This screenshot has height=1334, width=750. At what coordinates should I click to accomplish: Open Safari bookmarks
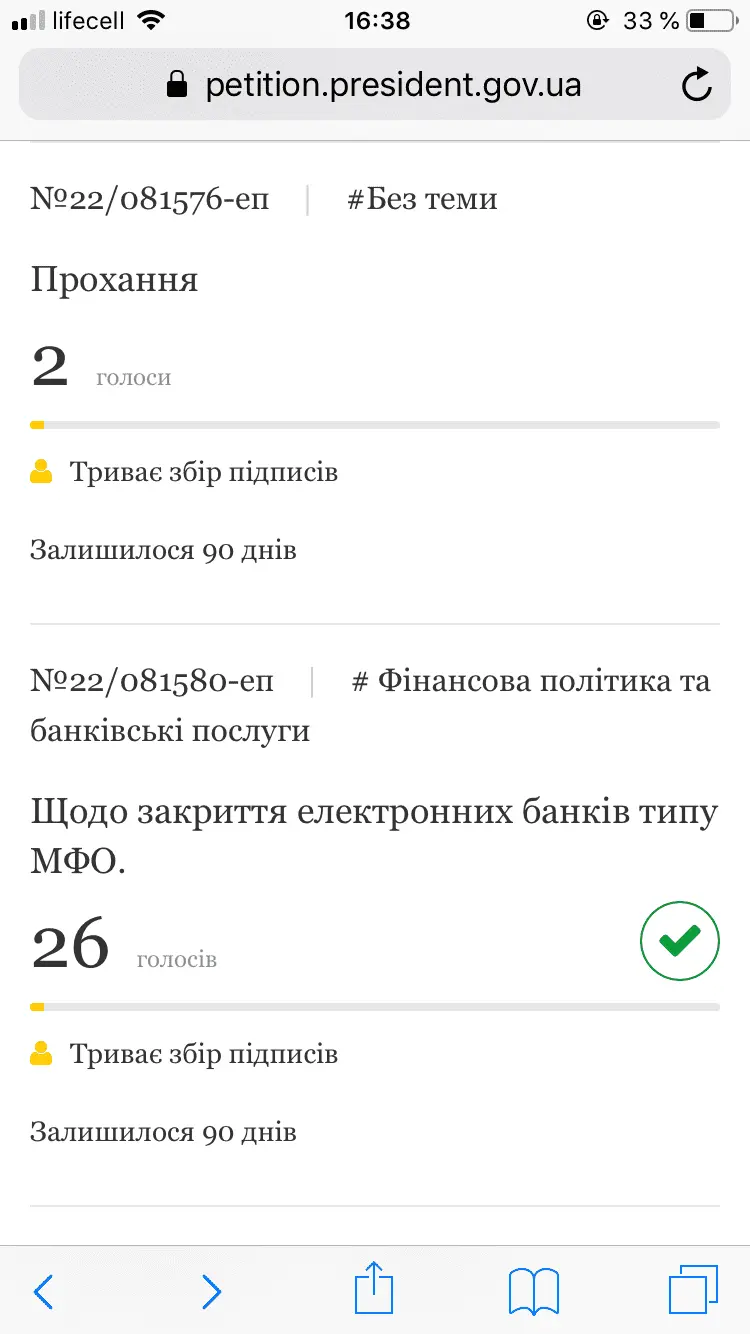[x=533, y=1290]
